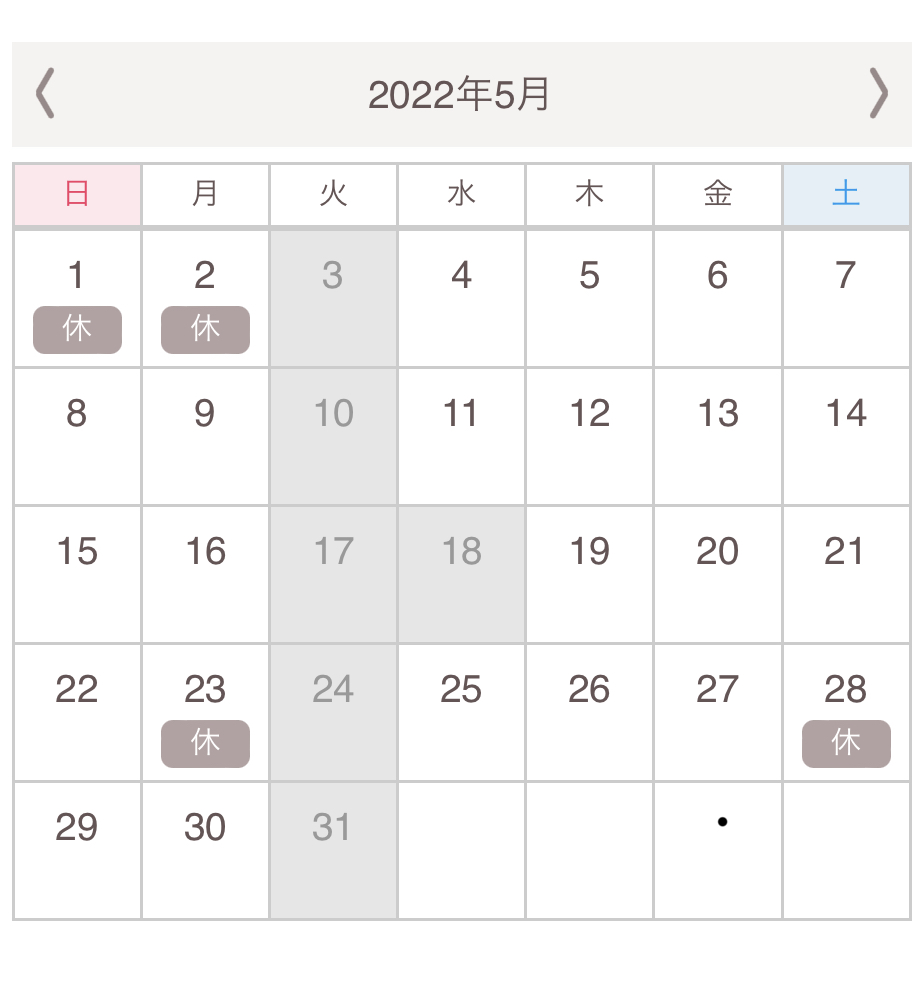Select May 19 on the calendar
This screenshot has width=923, height=984.
pos(589,573)
